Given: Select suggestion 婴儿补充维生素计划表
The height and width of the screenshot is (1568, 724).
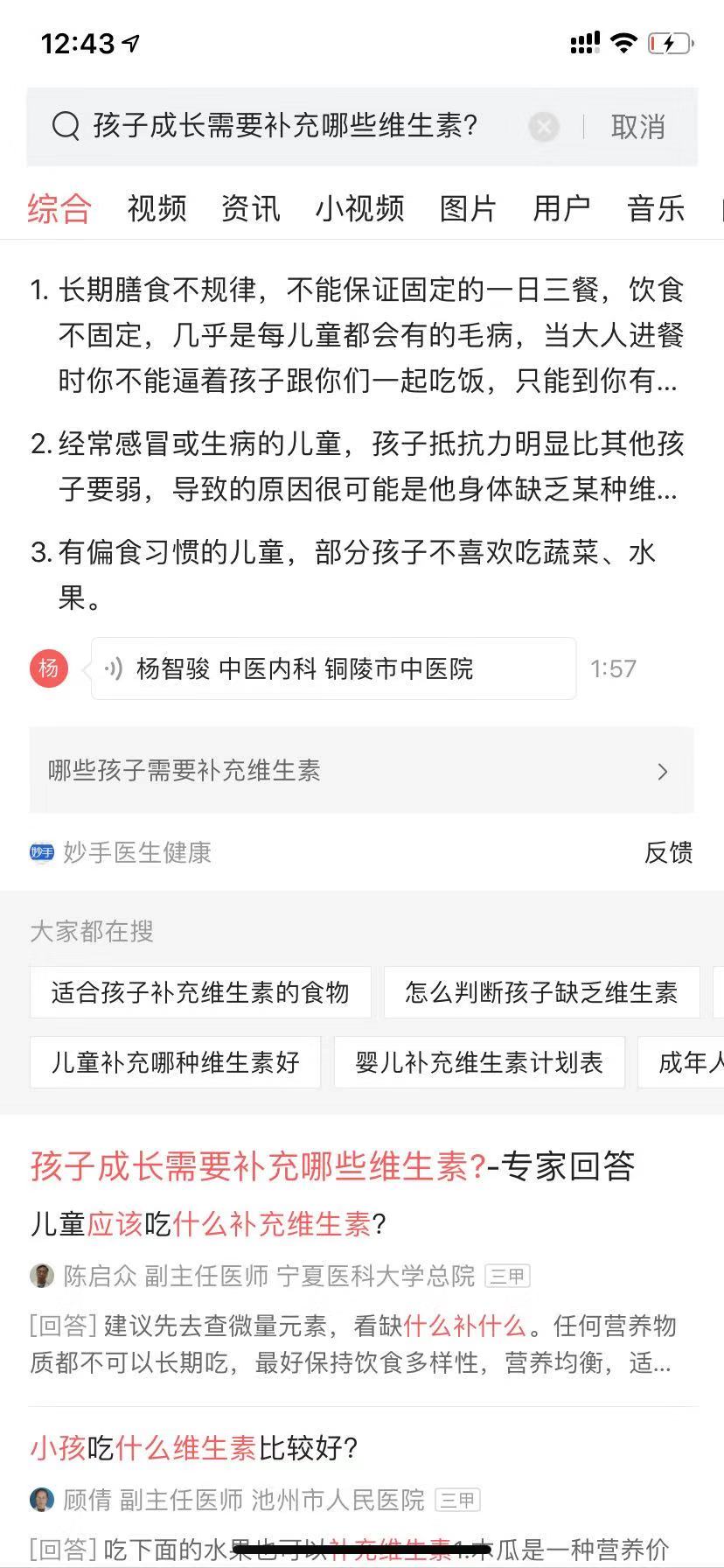Looking at the screenshot, I should coord(478,1062).
